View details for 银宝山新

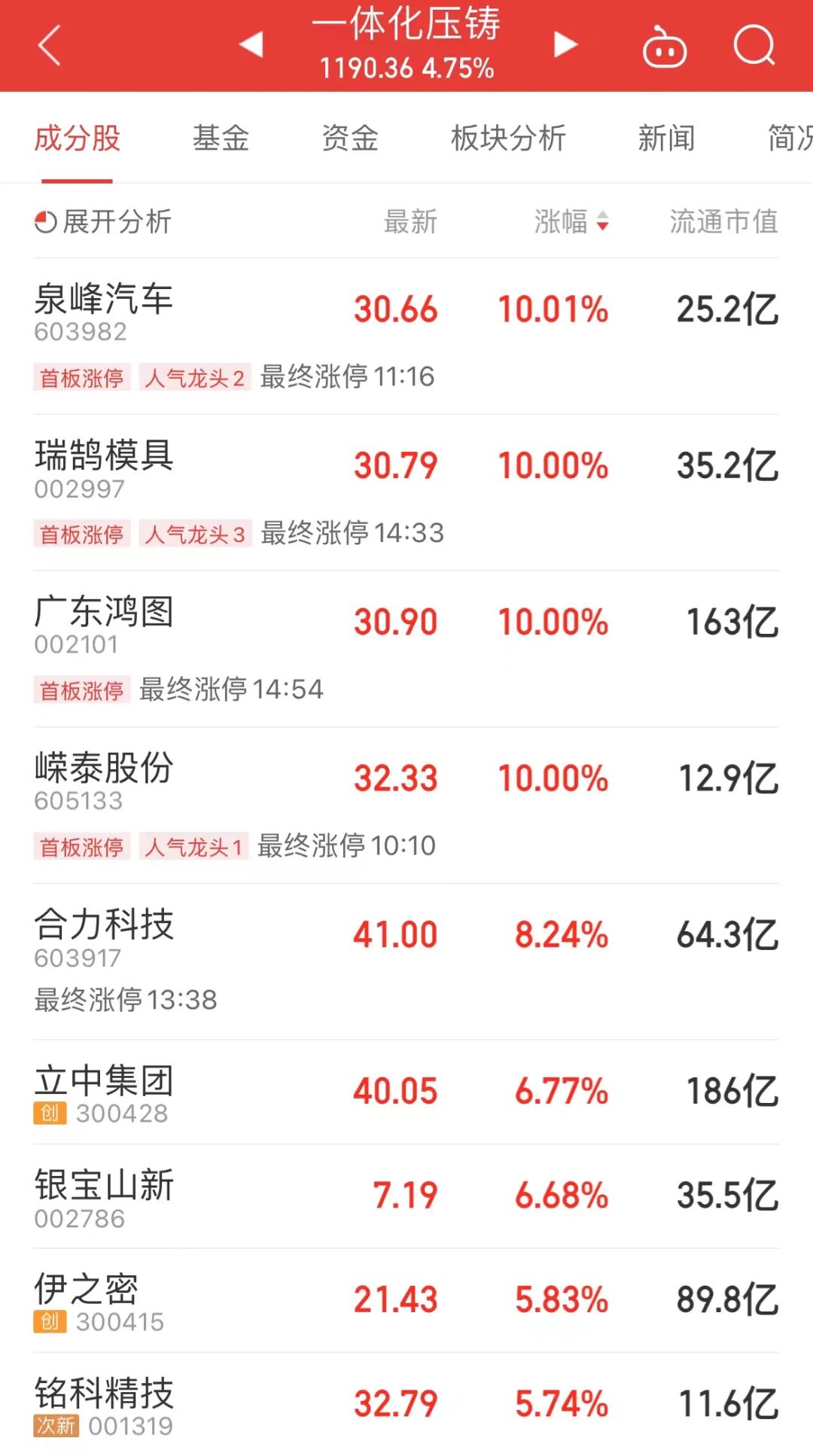[x=104, y=1196]
